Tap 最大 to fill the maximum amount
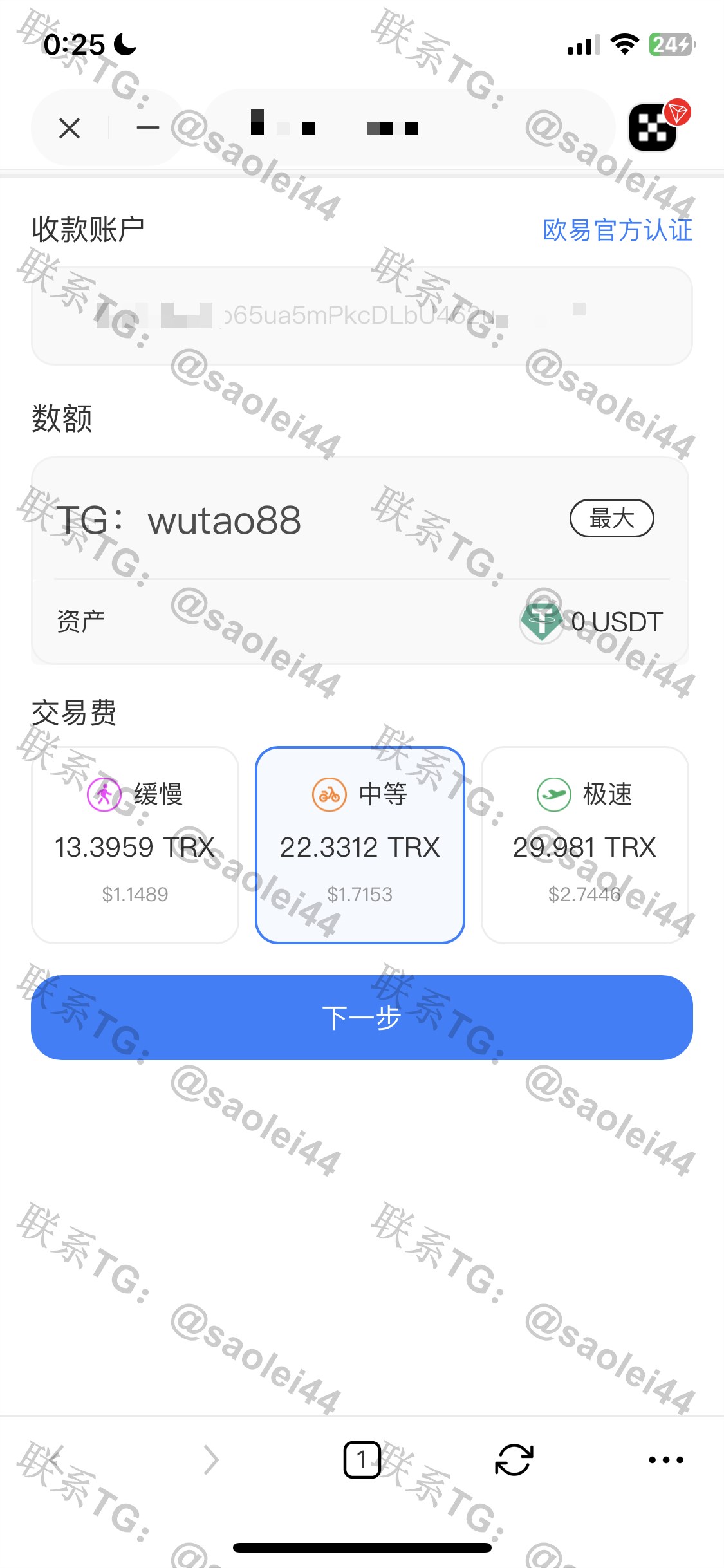 611,518
